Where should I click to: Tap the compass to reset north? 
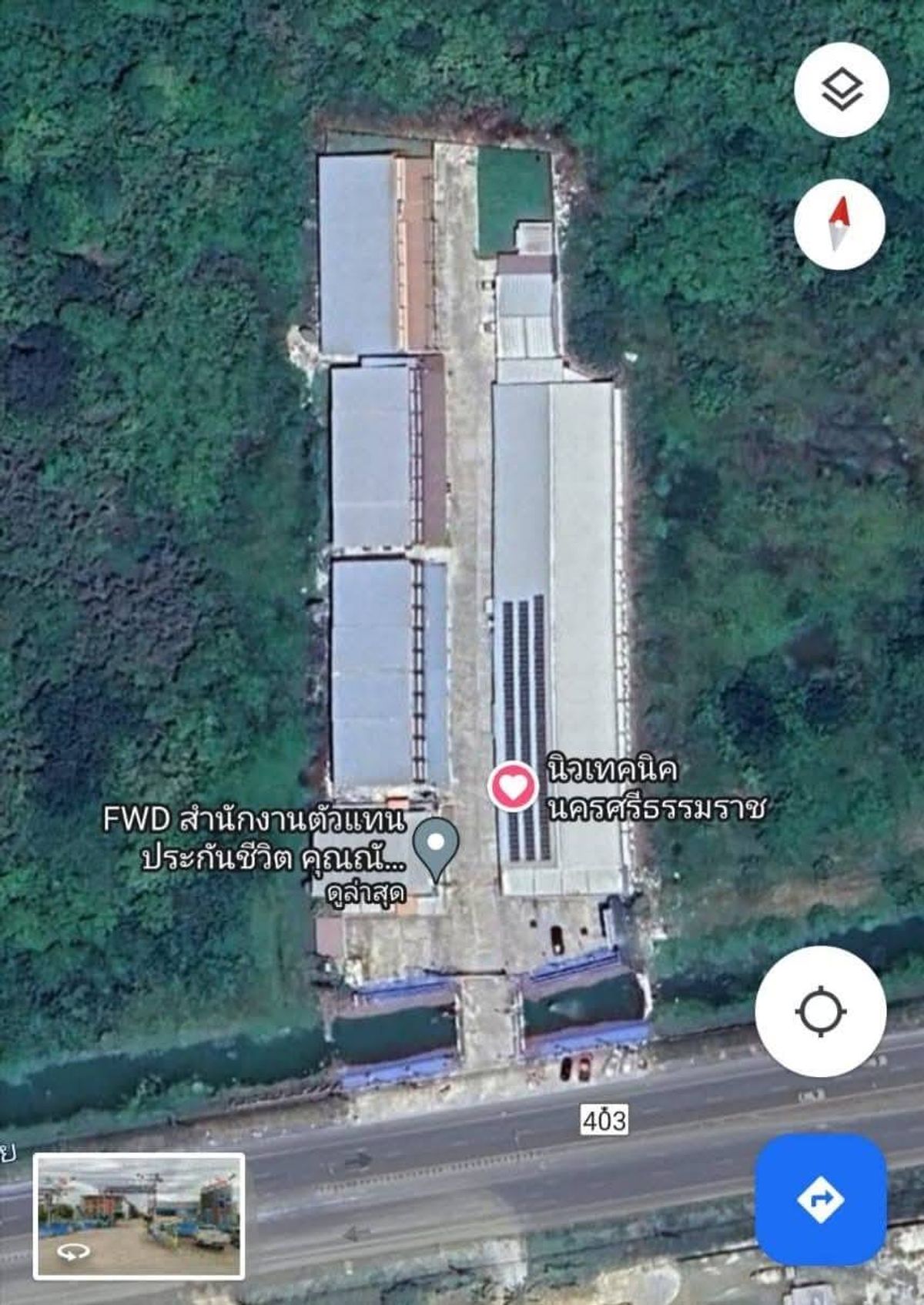[839, 224]
